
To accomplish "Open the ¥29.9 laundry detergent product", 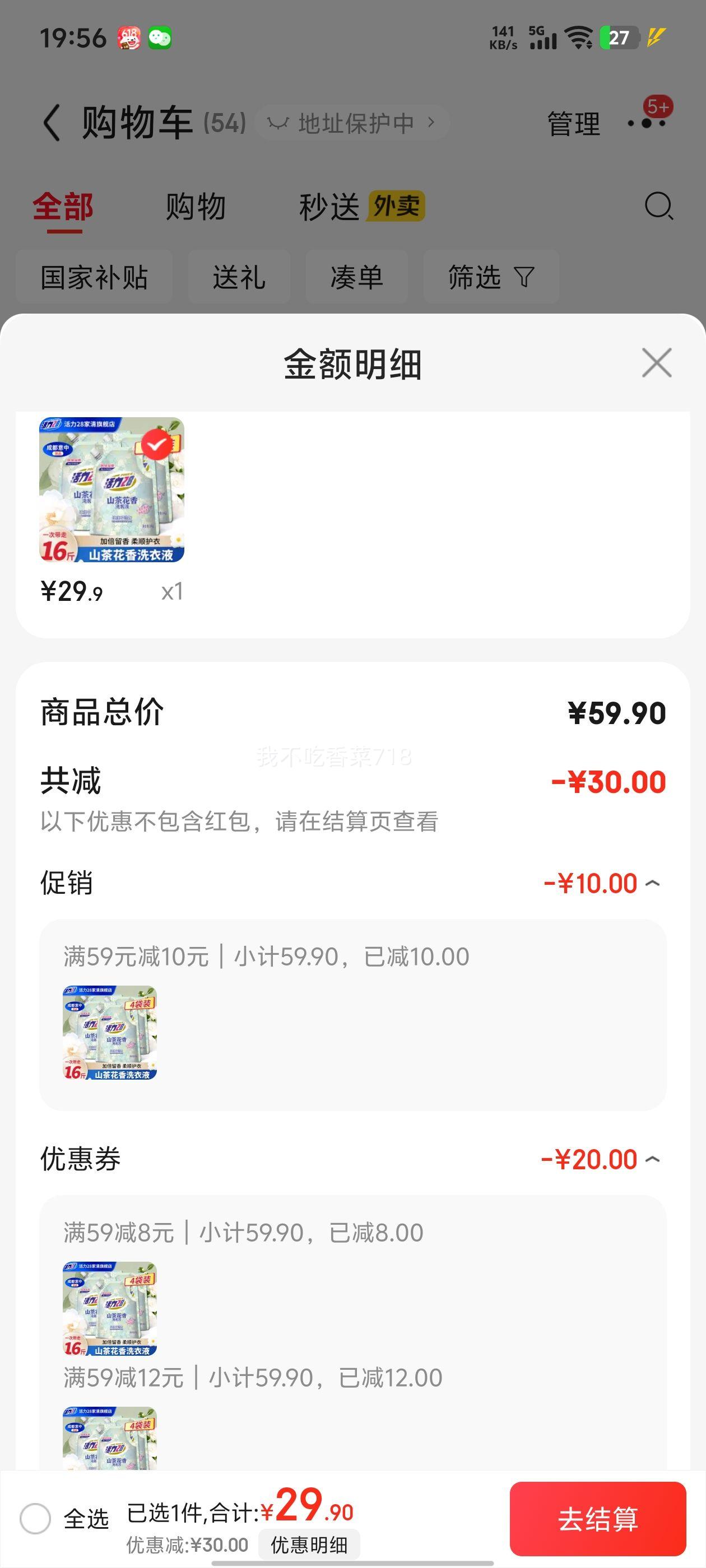I will [x=112, y=489].
